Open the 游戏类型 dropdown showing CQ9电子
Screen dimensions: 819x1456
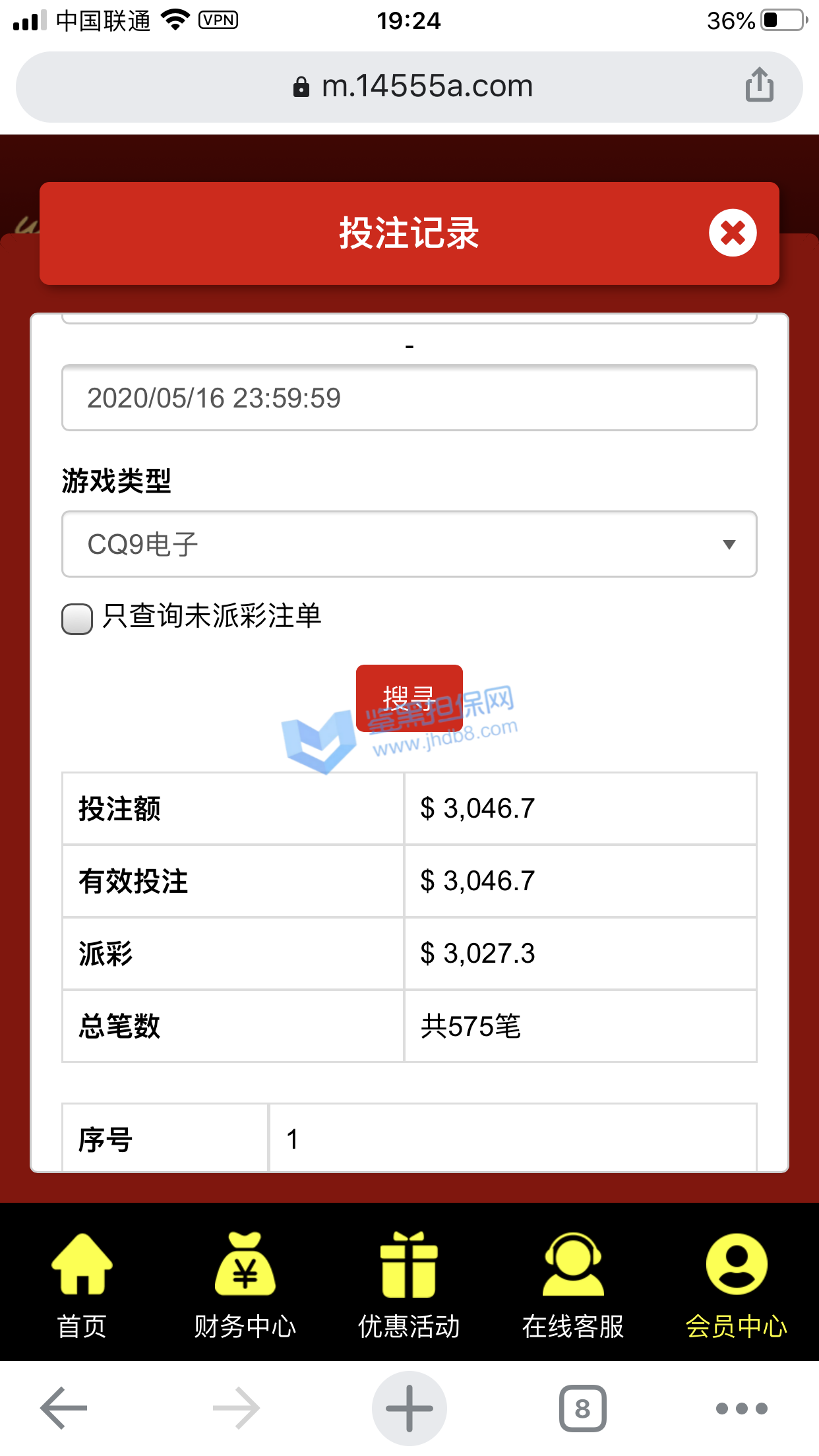(409, 544)
